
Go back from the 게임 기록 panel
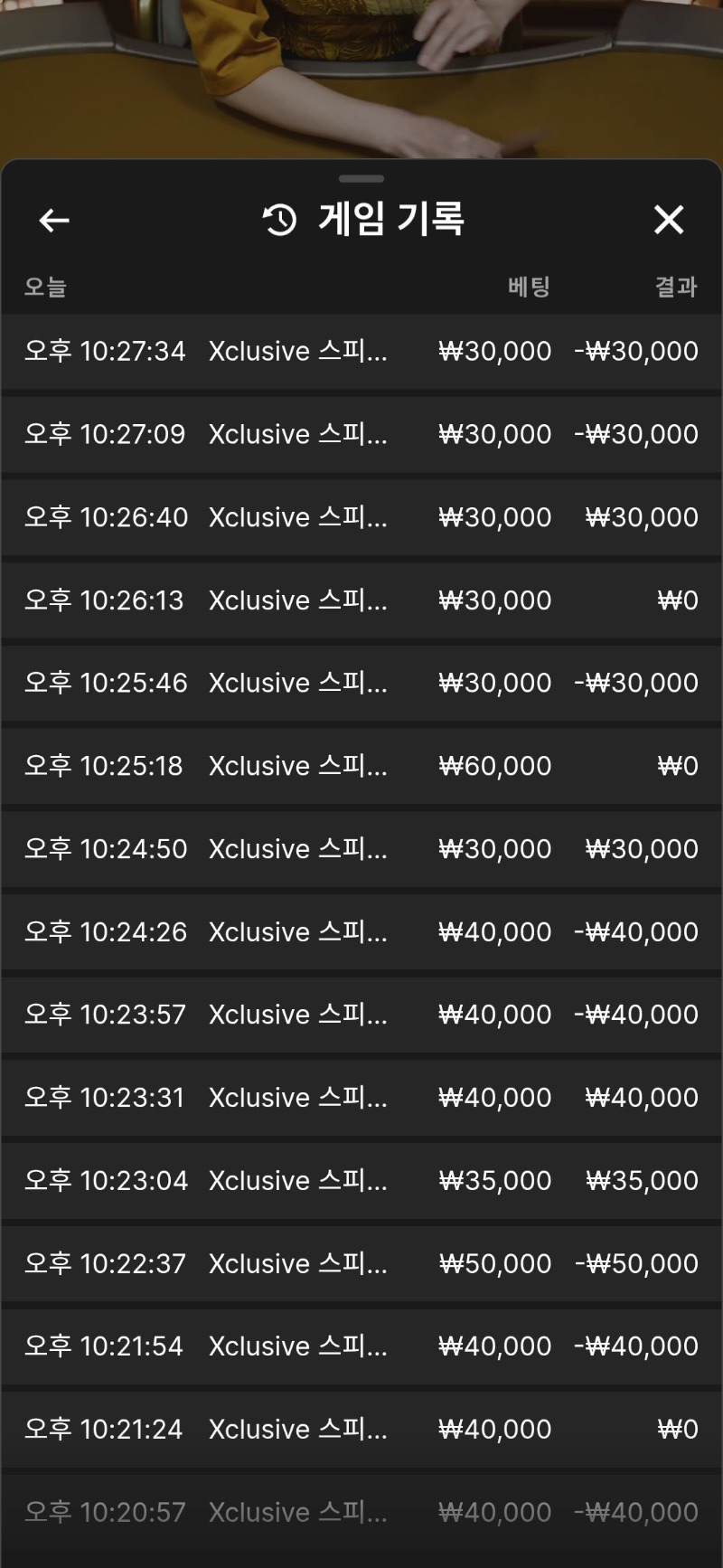tap(54, 220)
